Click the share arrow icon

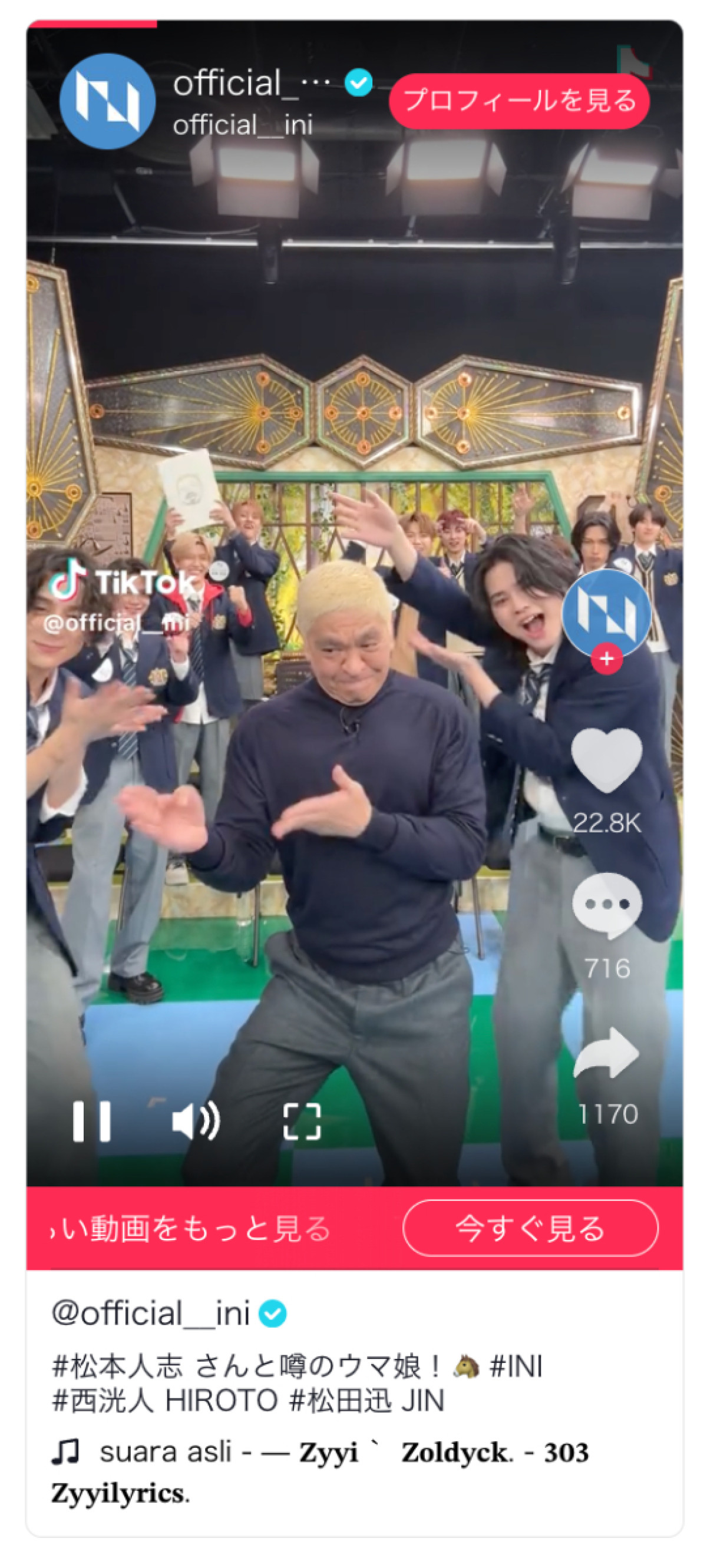coord(606,1049)
